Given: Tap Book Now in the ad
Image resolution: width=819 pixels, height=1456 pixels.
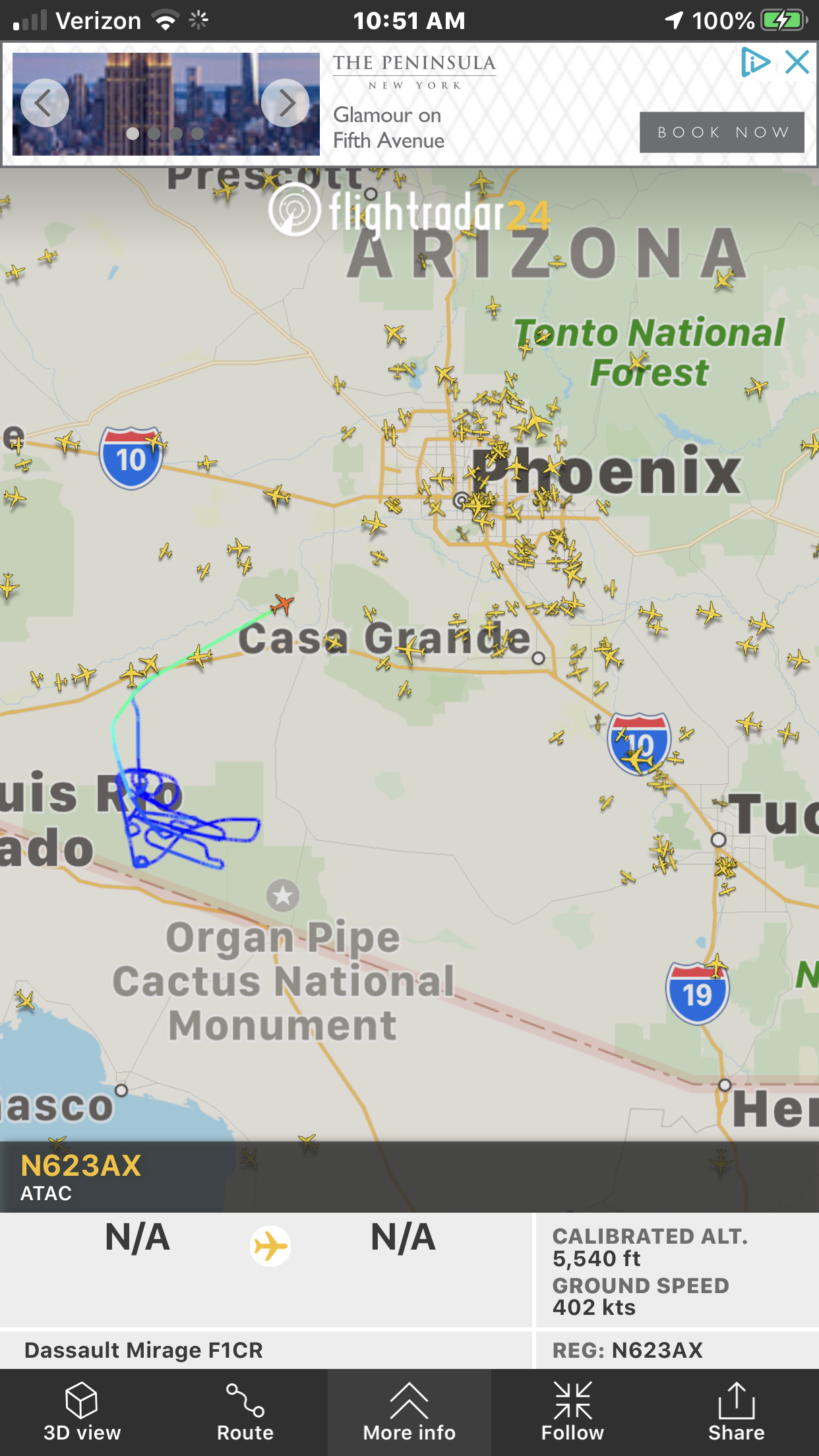Looking at the screenshot, I should 721,132.
